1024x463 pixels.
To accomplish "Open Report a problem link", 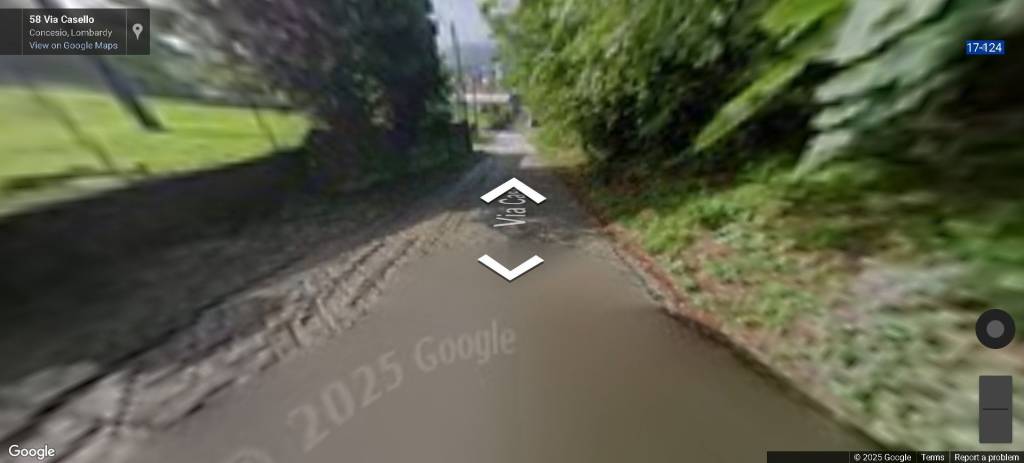I will click(x=986, y=457).
